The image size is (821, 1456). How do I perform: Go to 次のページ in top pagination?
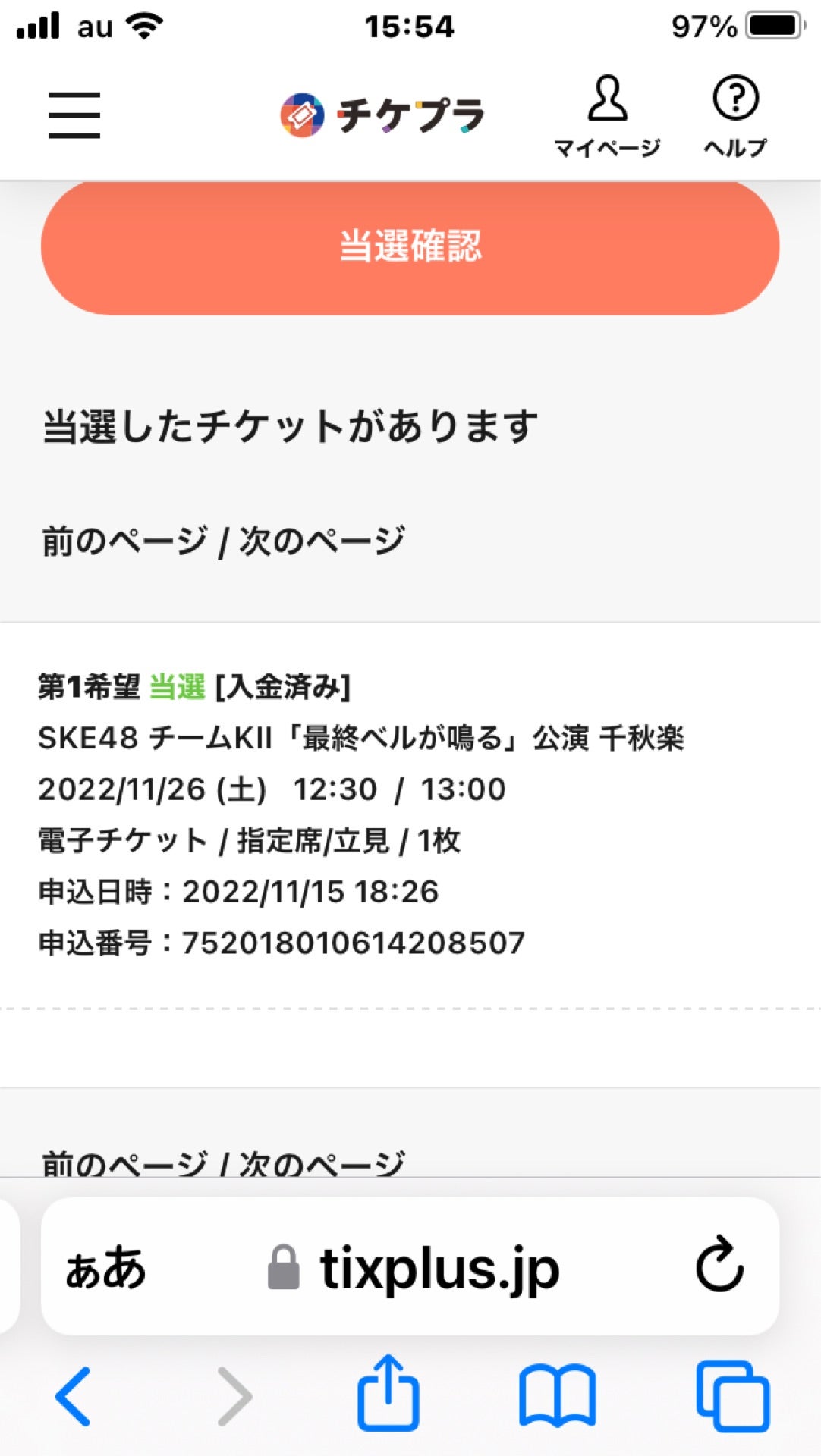coord(322,541)
